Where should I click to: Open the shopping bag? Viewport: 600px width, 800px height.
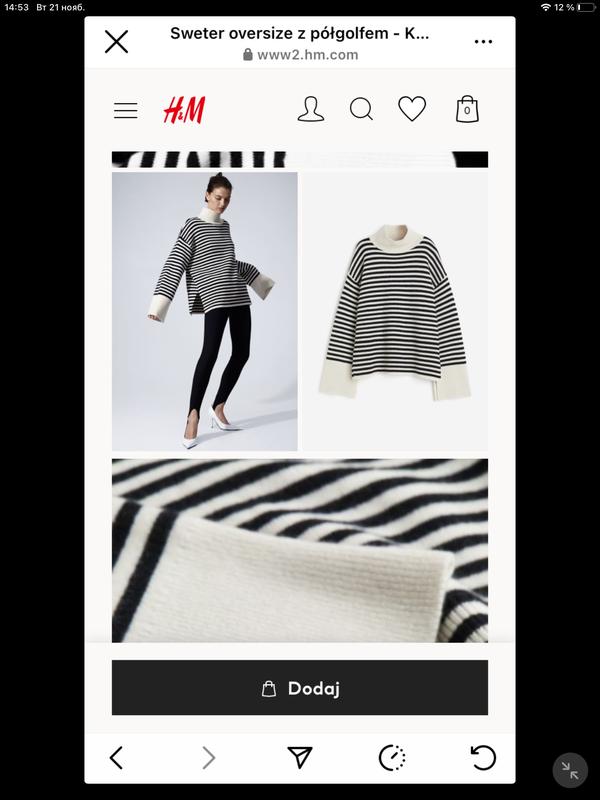pyautogui.click(x=467, y=110)
